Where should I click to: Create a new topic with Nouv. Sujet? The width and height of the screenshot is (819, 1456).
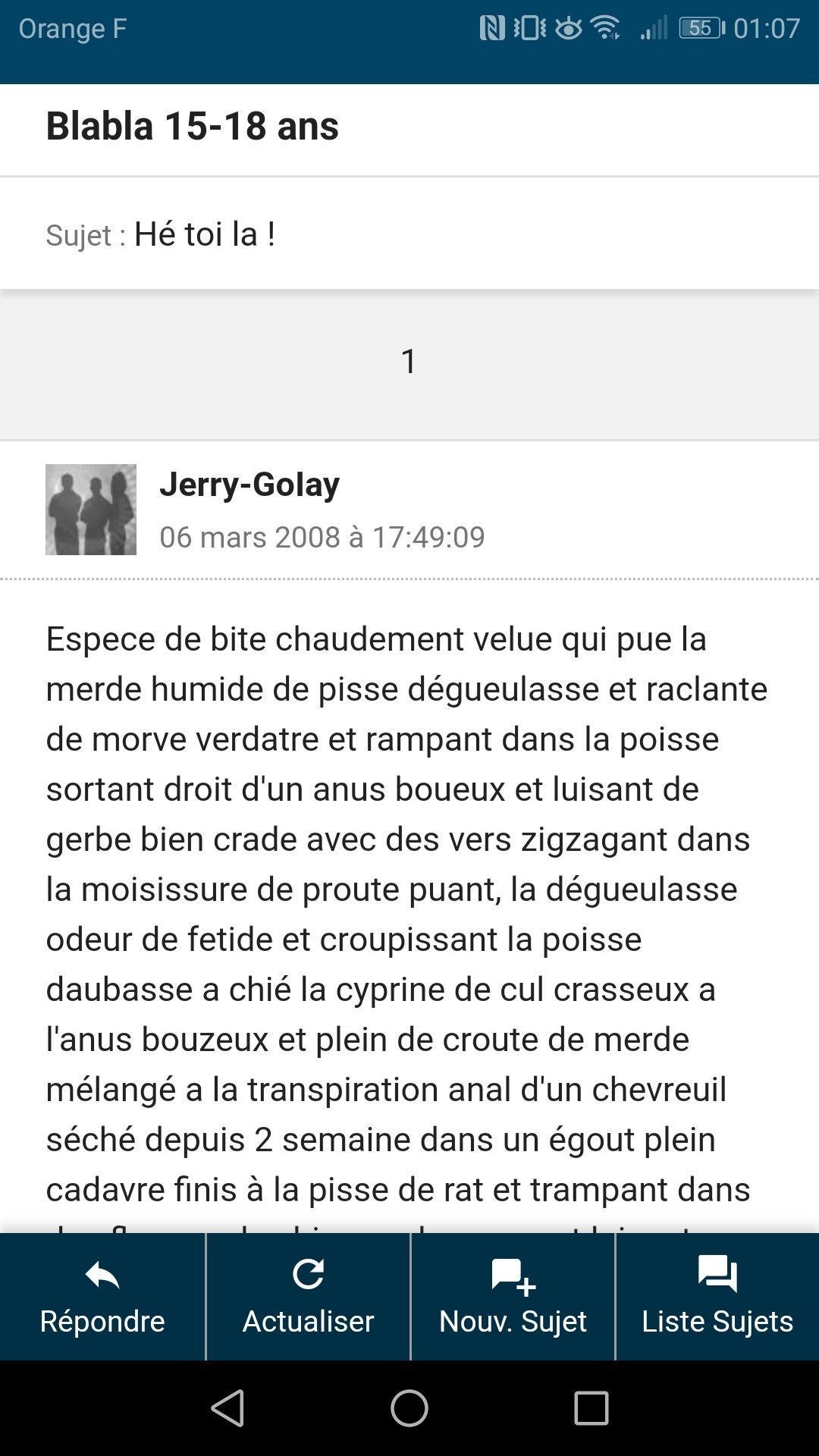point(513,1296)
